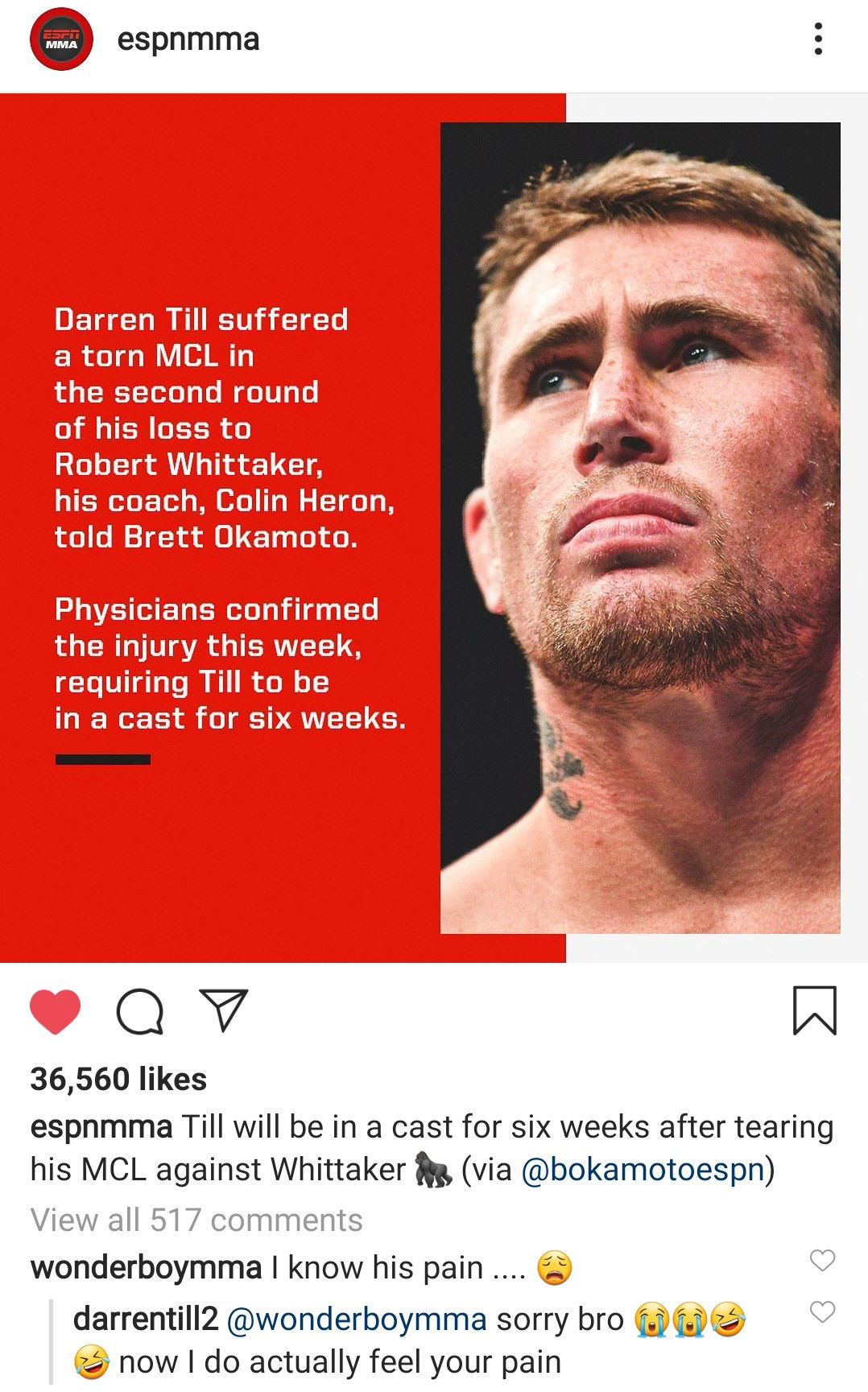Like wonderboymma's comment
The width and height of the screenshot is (868, 1392).
tap(822, 1261)
